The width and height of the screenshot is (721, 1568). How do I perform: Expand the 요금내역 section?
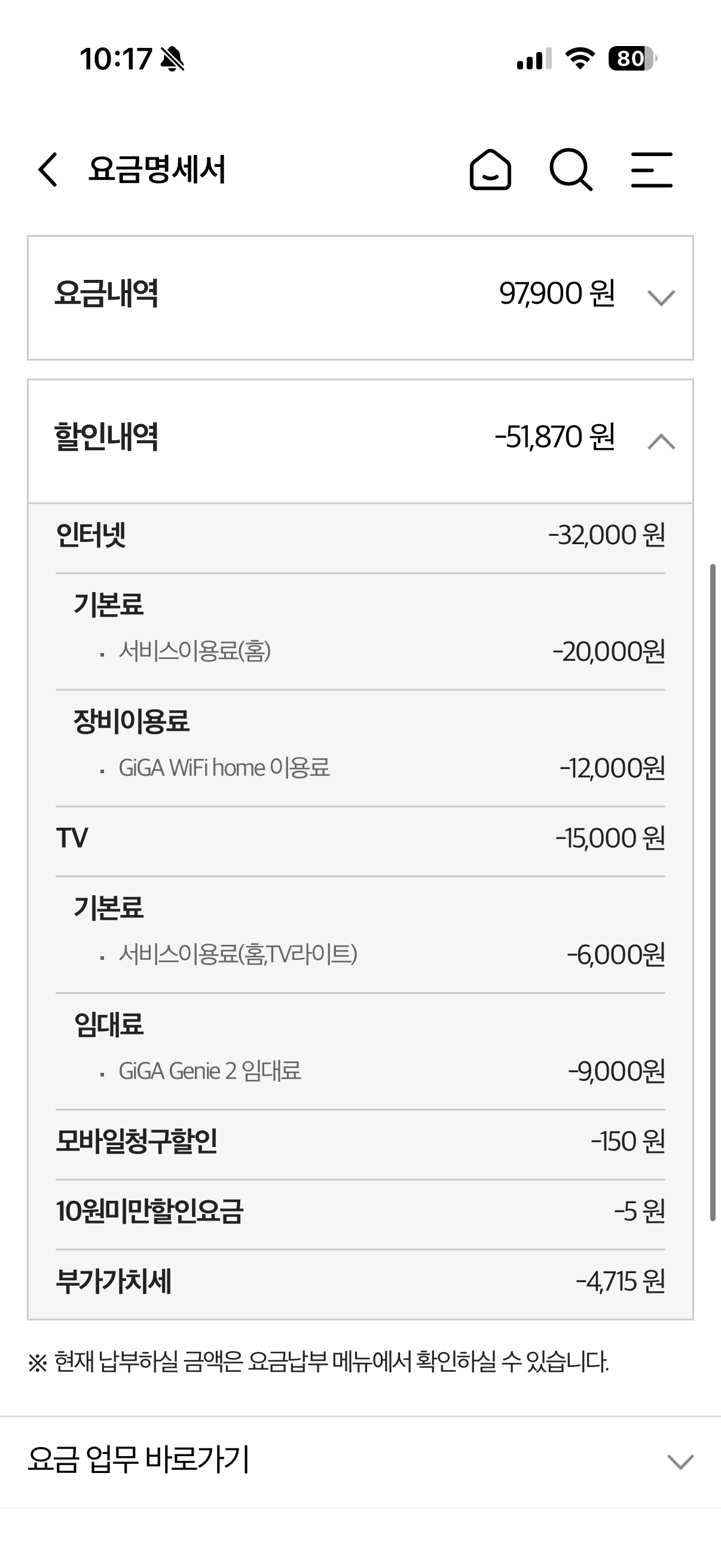pyautogui.click(x=661, y=298)
